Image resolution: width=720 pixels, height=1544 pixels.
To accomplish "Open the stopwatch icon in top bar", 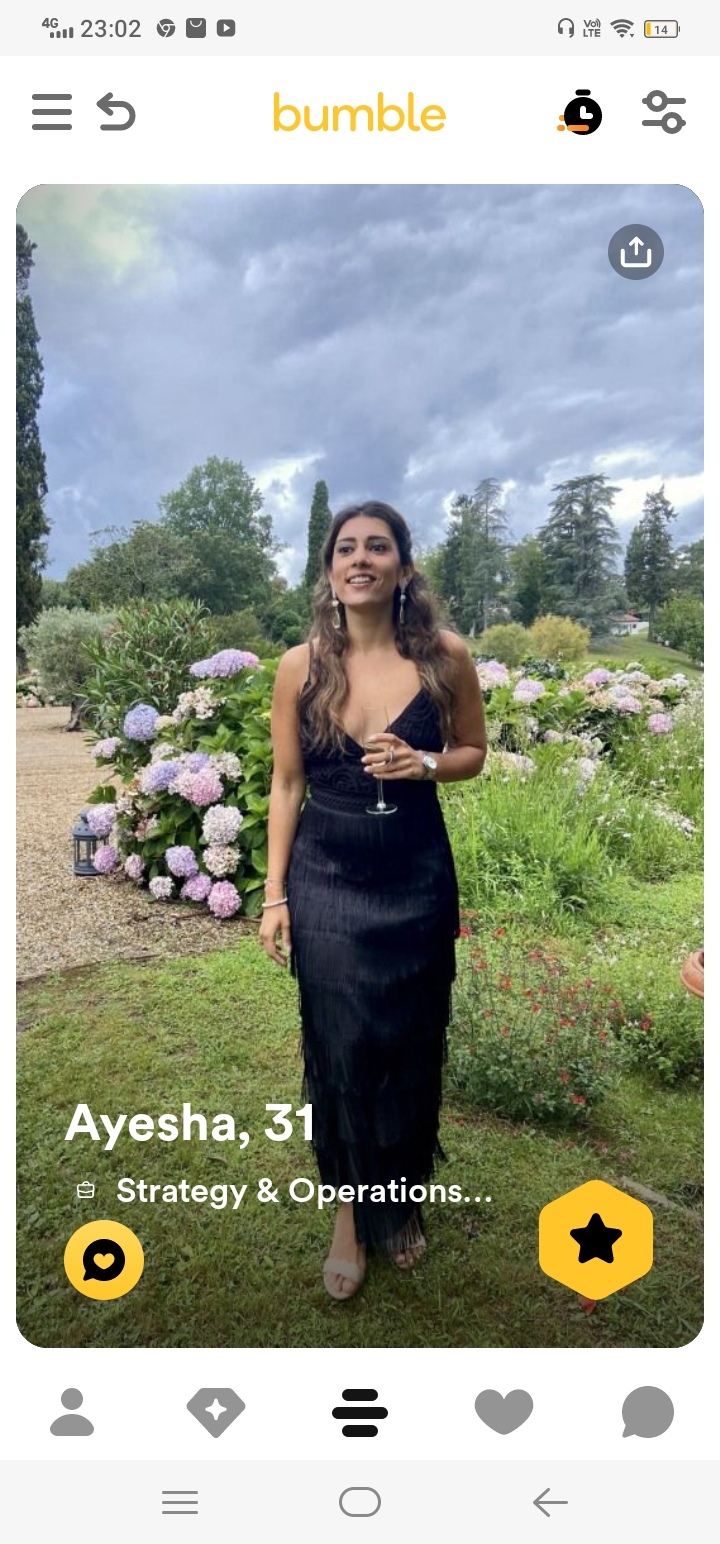I will [x=580, y=112].
